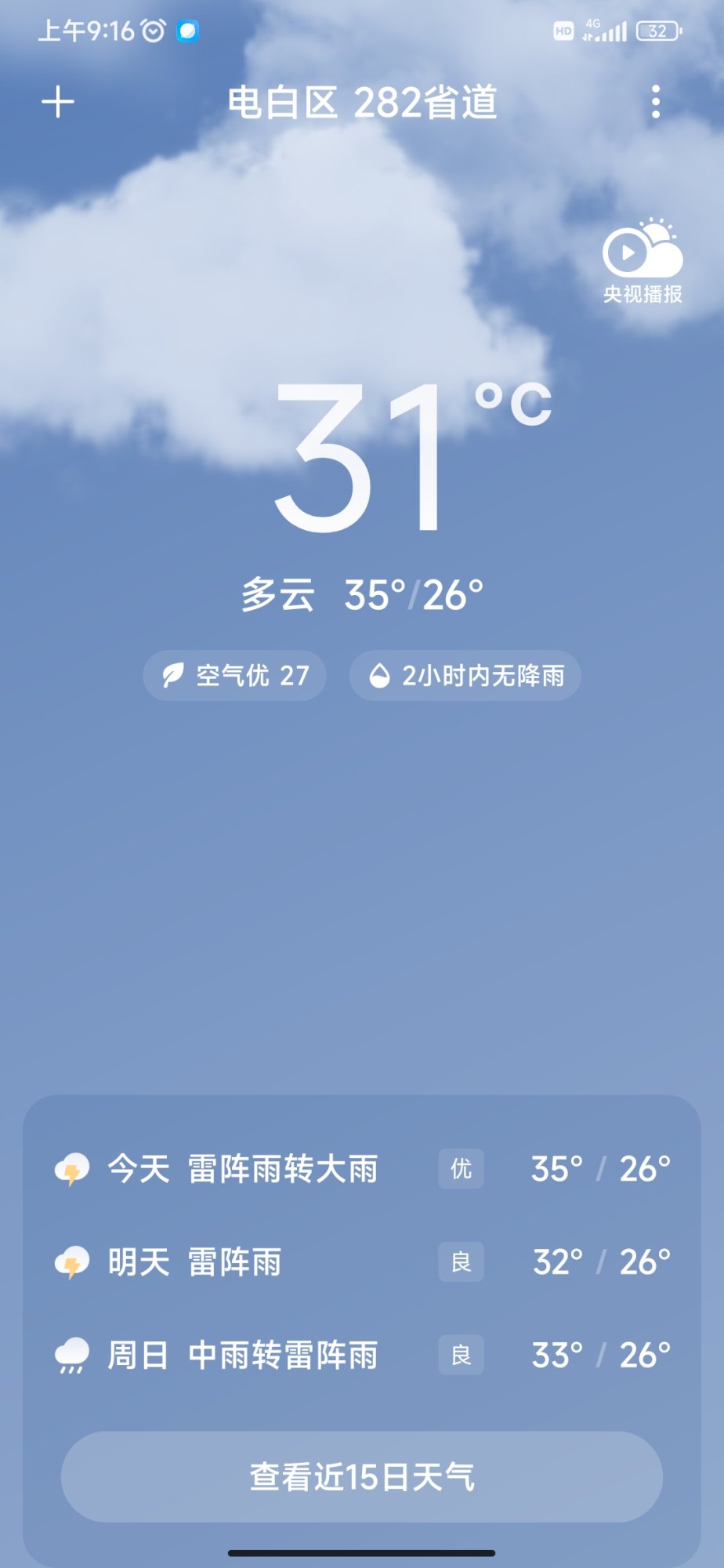Tap tomorrow's 良 air quality badge
Image resolution: width=724 pixels, height=1568 pixels.
(x=460, y=1261)
